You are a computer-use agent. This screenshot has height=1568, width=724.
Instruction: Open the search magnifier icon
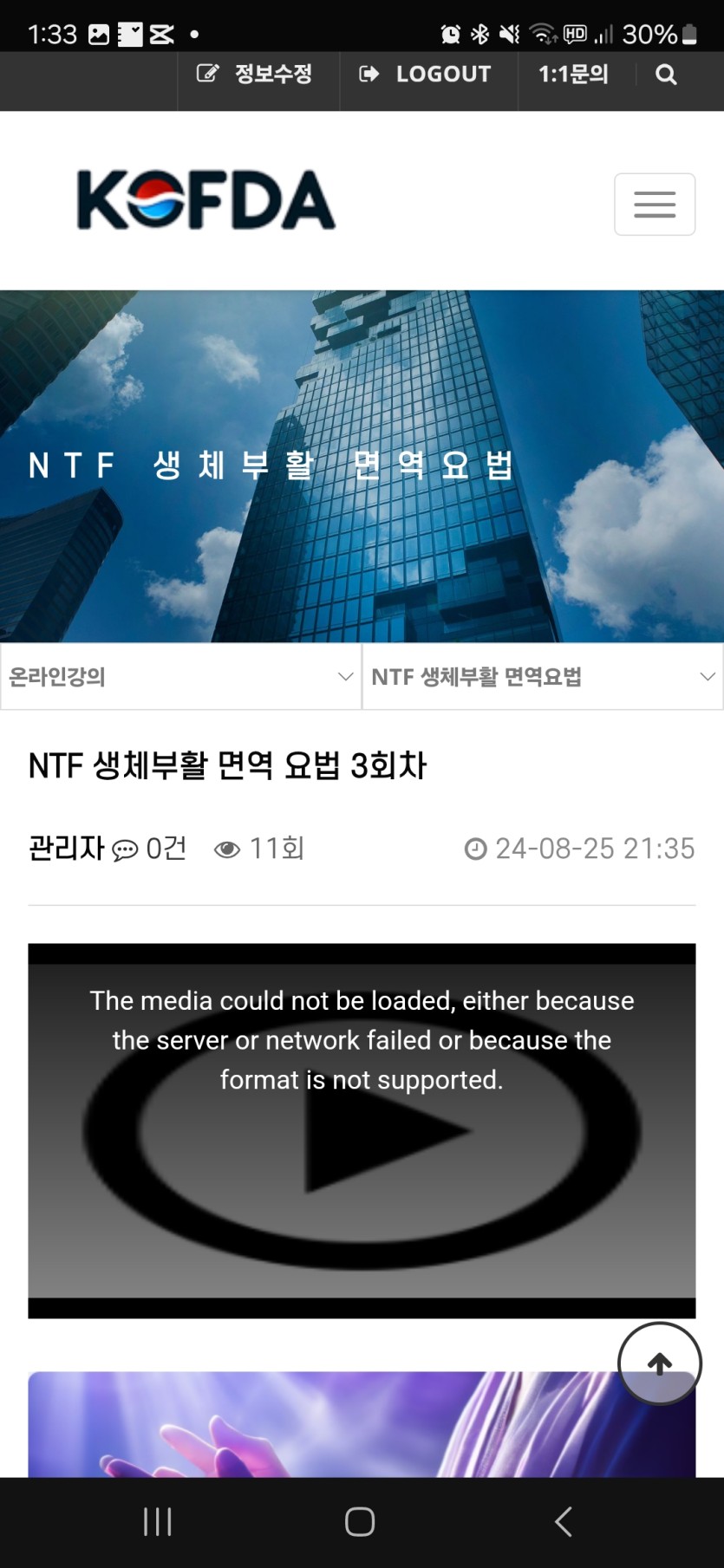click(666, 75)
